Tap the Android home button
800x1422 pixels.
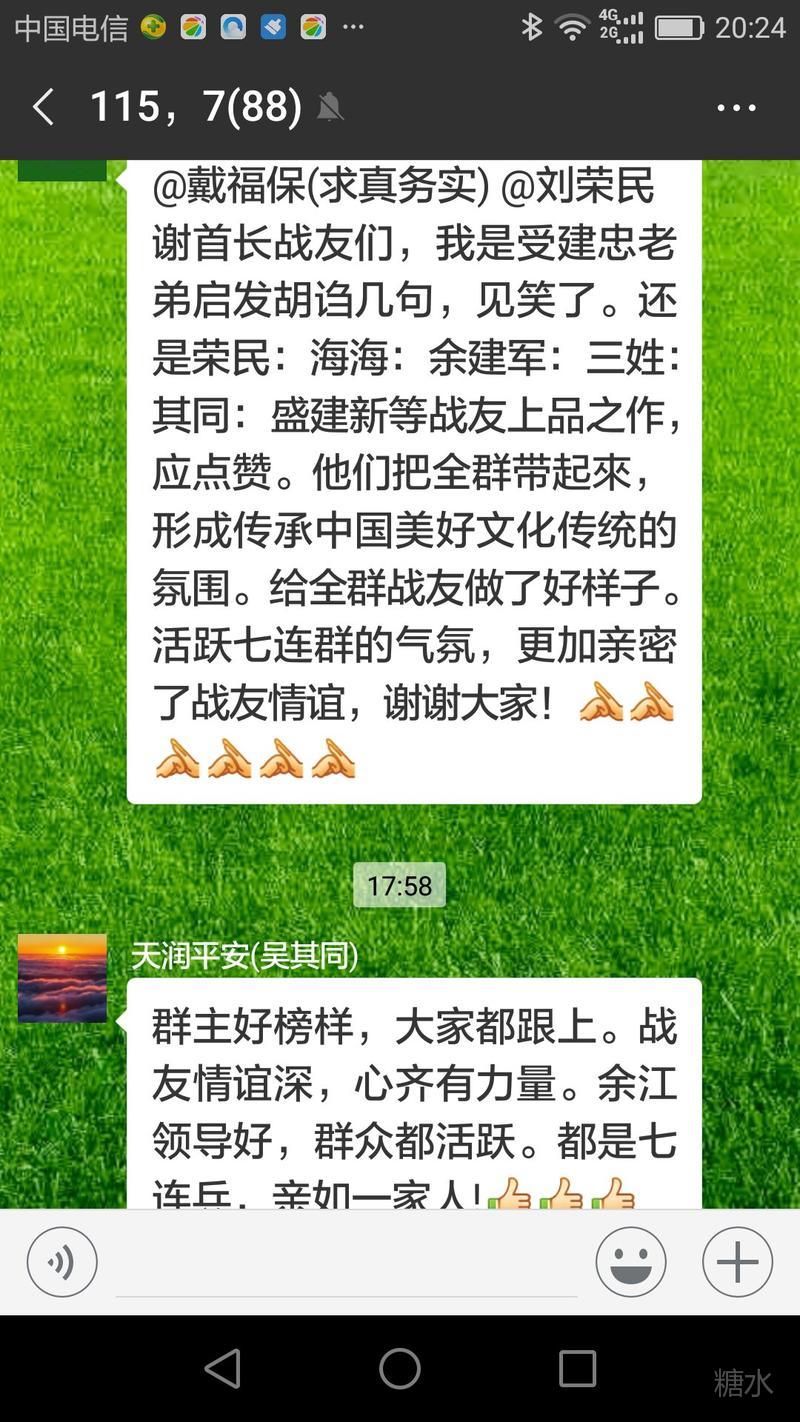400,1368
